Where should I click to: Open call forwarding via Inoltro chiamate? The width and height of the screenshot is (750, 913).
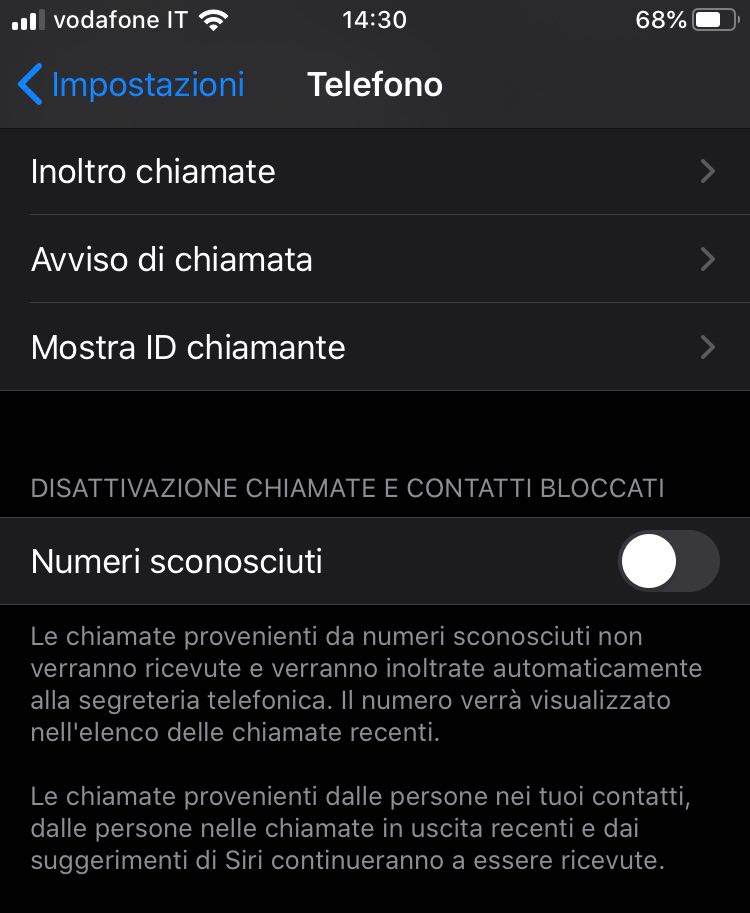tap(375, 171)
